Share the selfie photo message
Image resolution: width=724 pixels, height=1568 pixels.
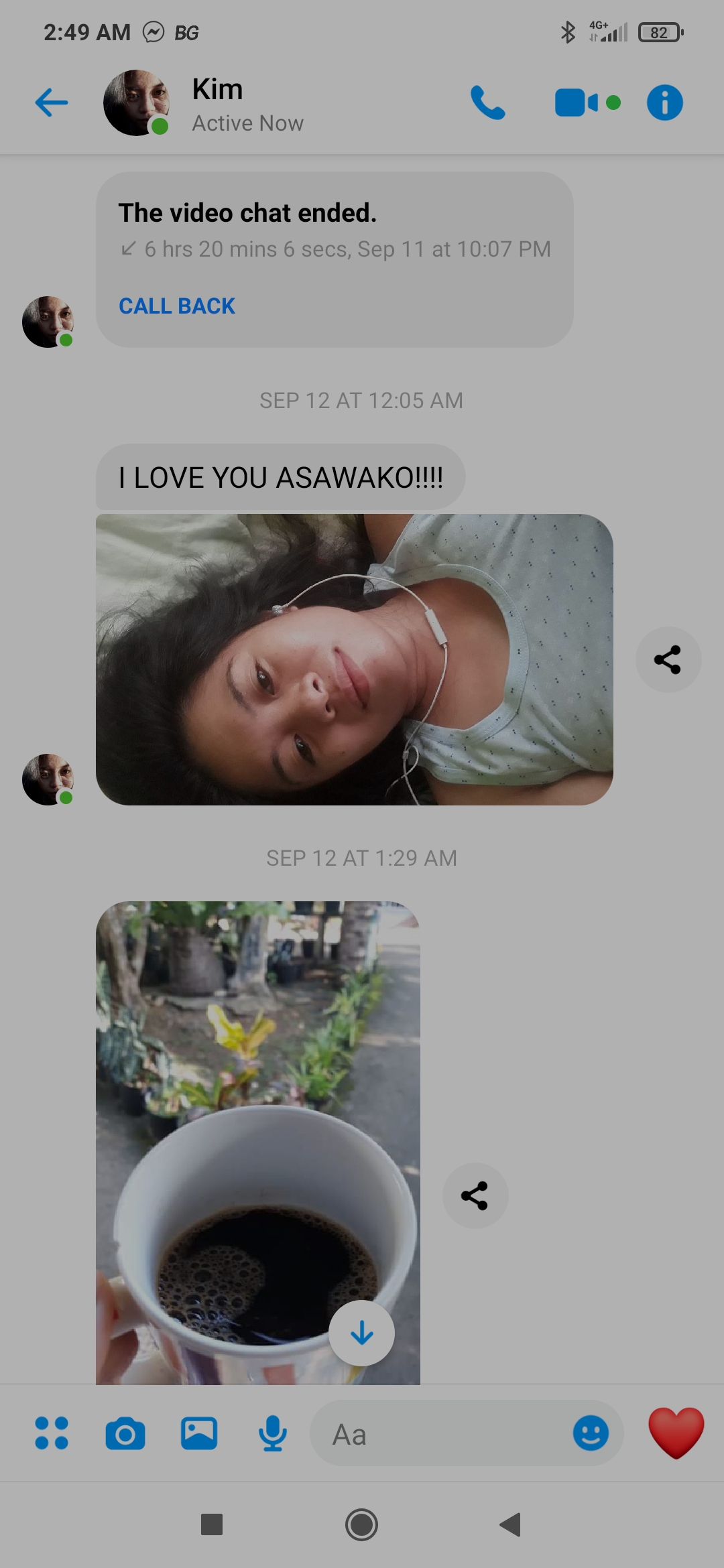668,659
